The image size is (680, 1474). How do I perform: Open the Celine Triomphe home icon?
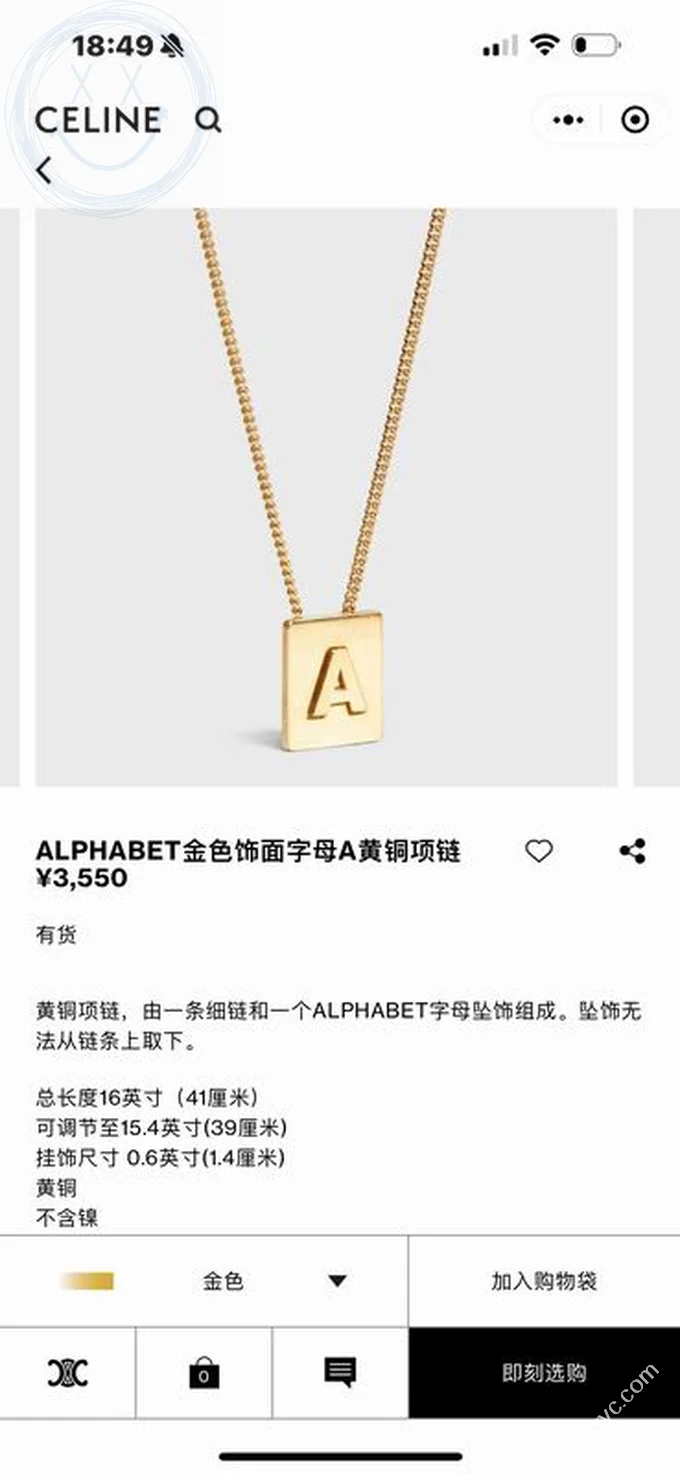click(x=67, y=1372)
